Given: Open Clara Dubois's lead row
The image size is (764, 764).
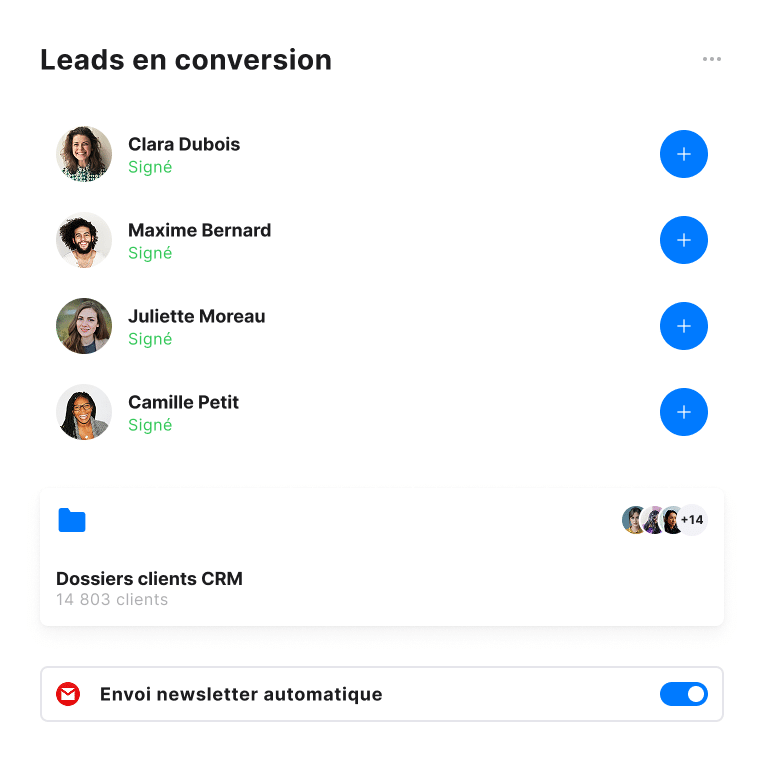Looking at the screenshot, I should pos(184,154).
